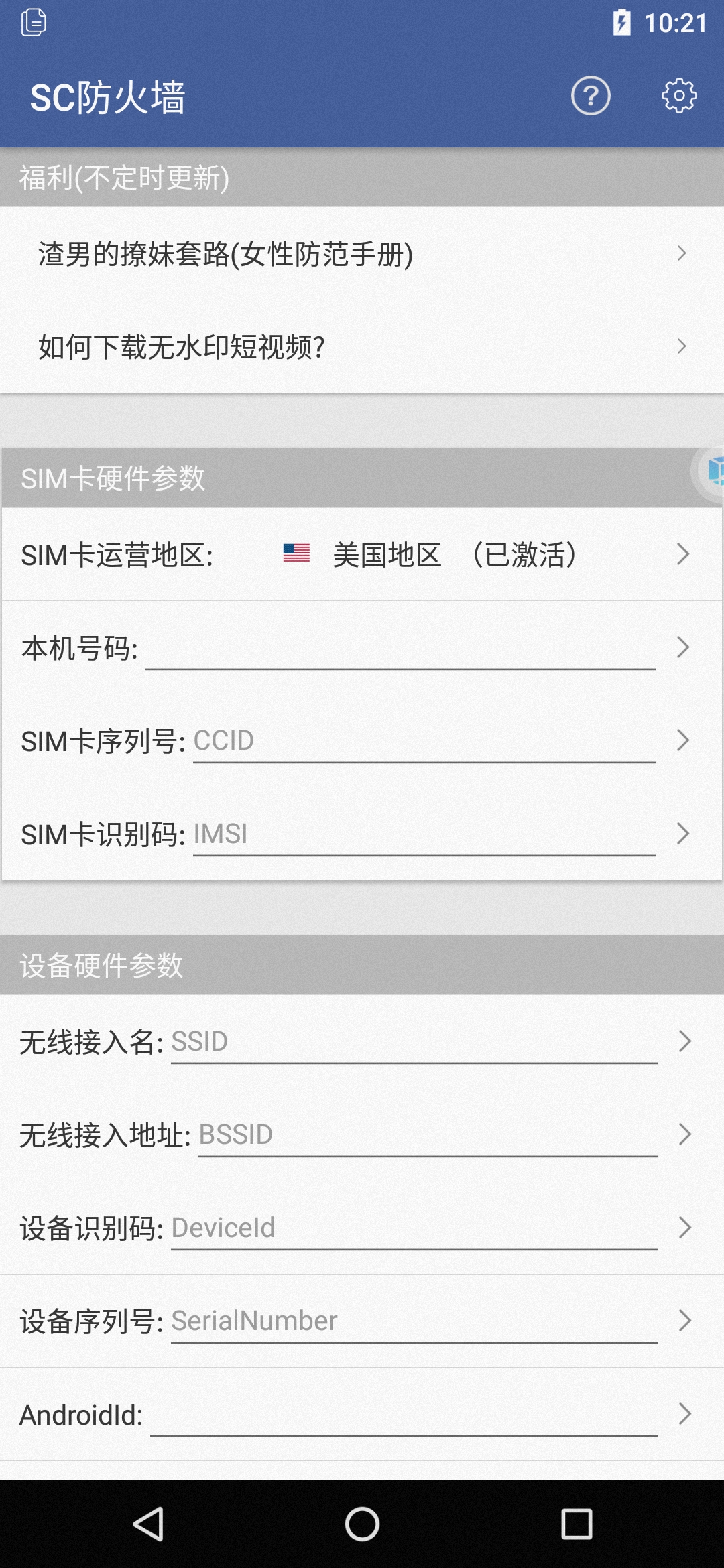Tap the BSSID input field
This screenshot has width=724, height=1568.
tap(428, 1135)
